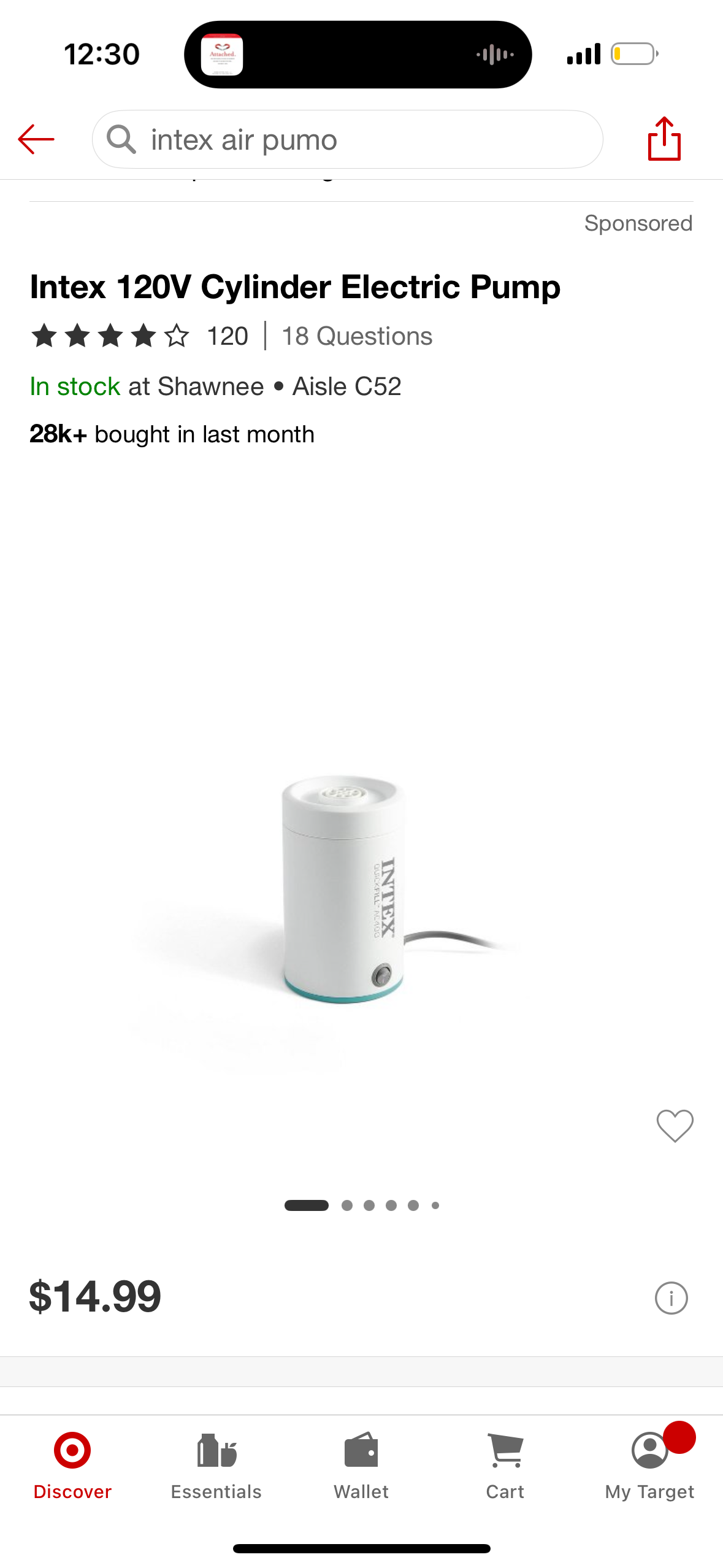Share this Intex pump product
The width and height of the screenshot is (723, 1568).
(x=664, y=139)
